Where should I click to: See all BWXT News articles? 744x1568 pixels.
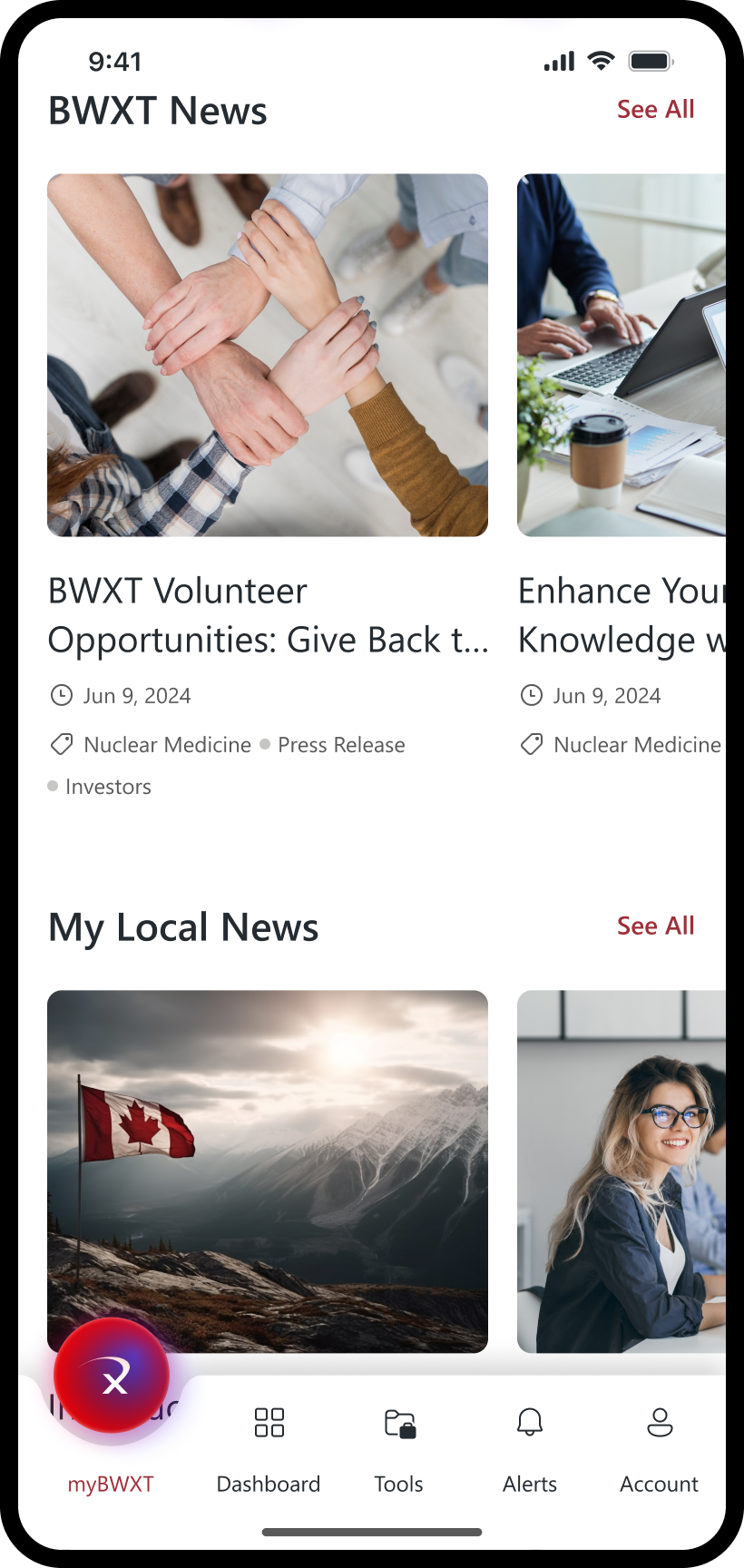(655, 110)
